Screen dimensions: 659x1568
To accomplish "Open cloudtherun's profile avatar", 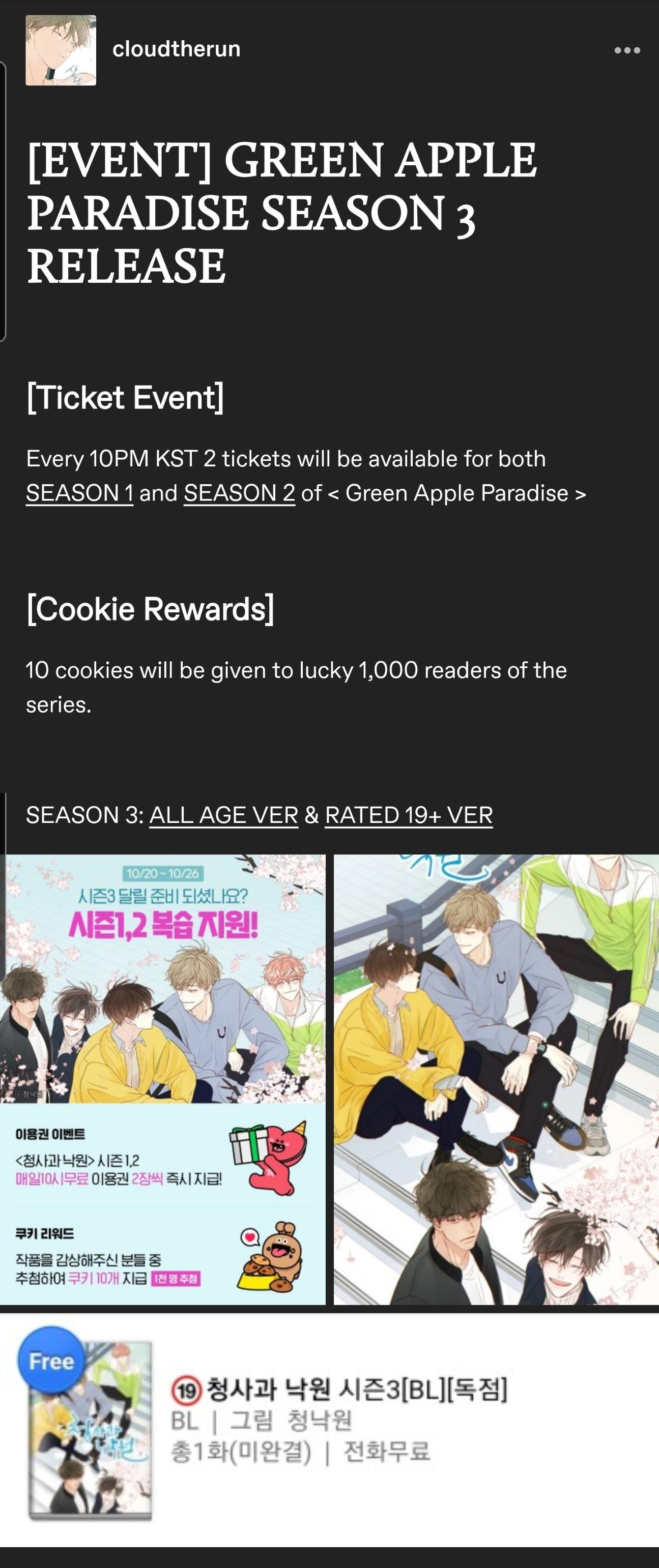I will pyautogui.click(x=60, y=50).
